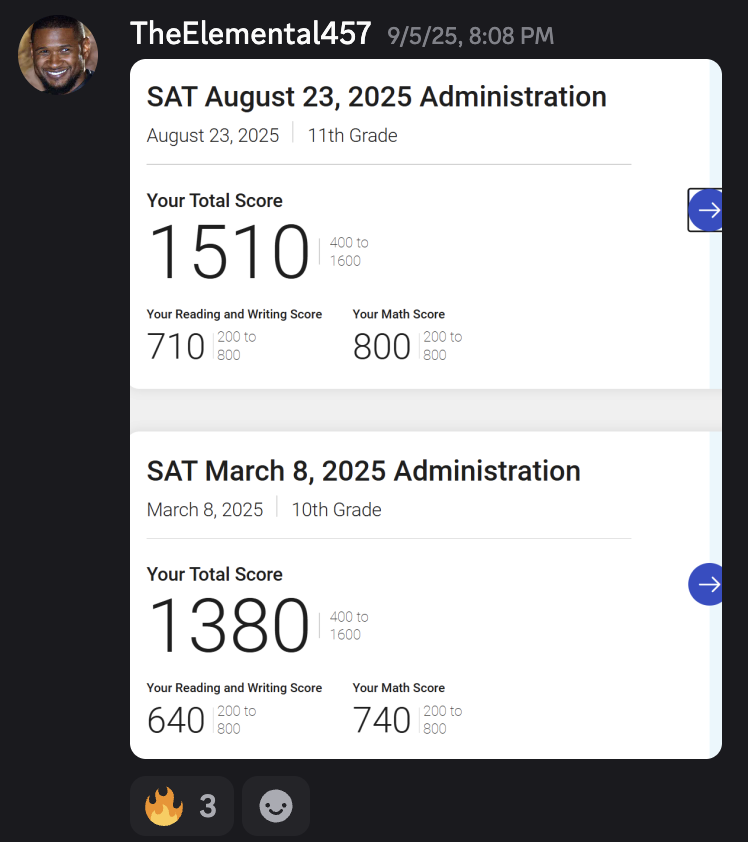Click the 1380 total score text
Screen dimensions: 748x842
point(229,625)
